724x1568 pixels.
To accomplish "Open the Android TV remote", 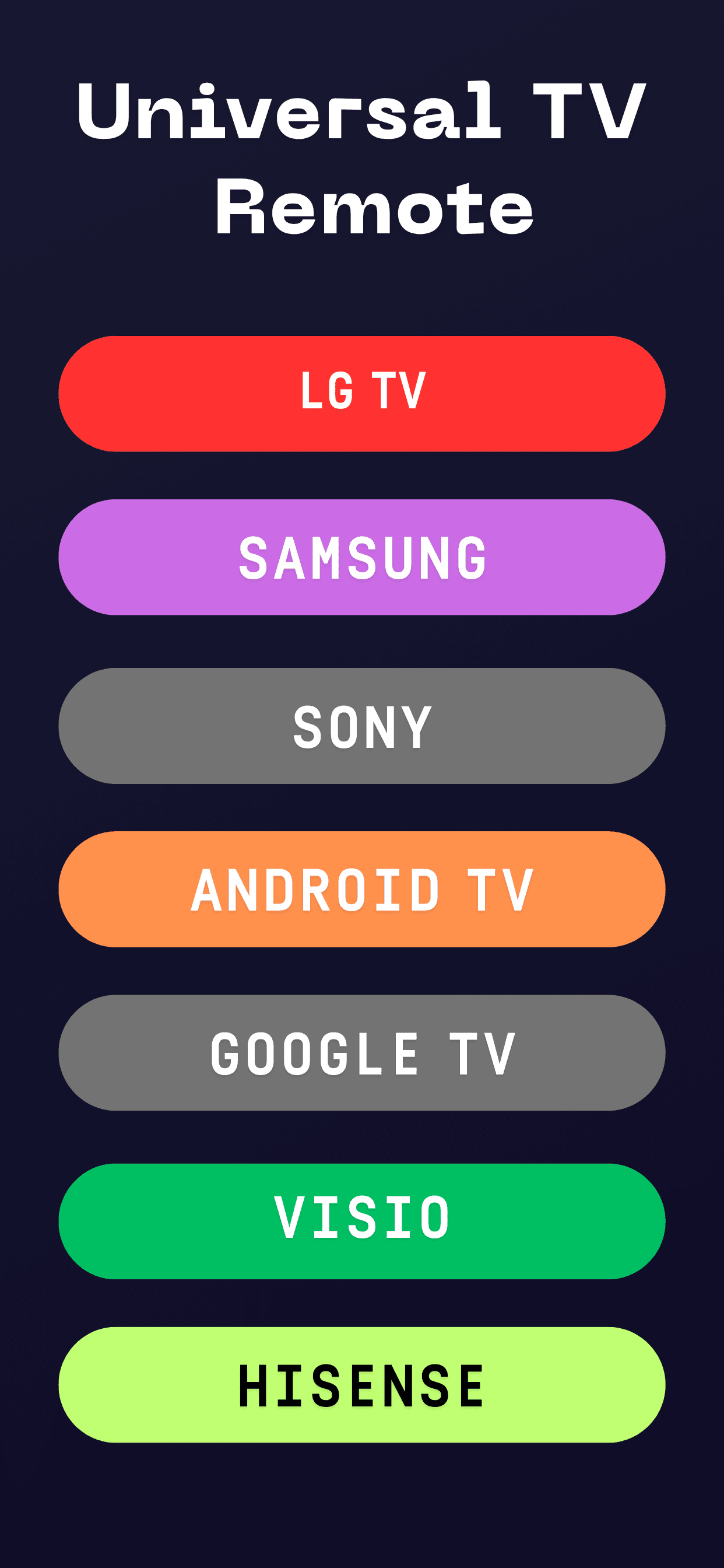I will [362, 890].
